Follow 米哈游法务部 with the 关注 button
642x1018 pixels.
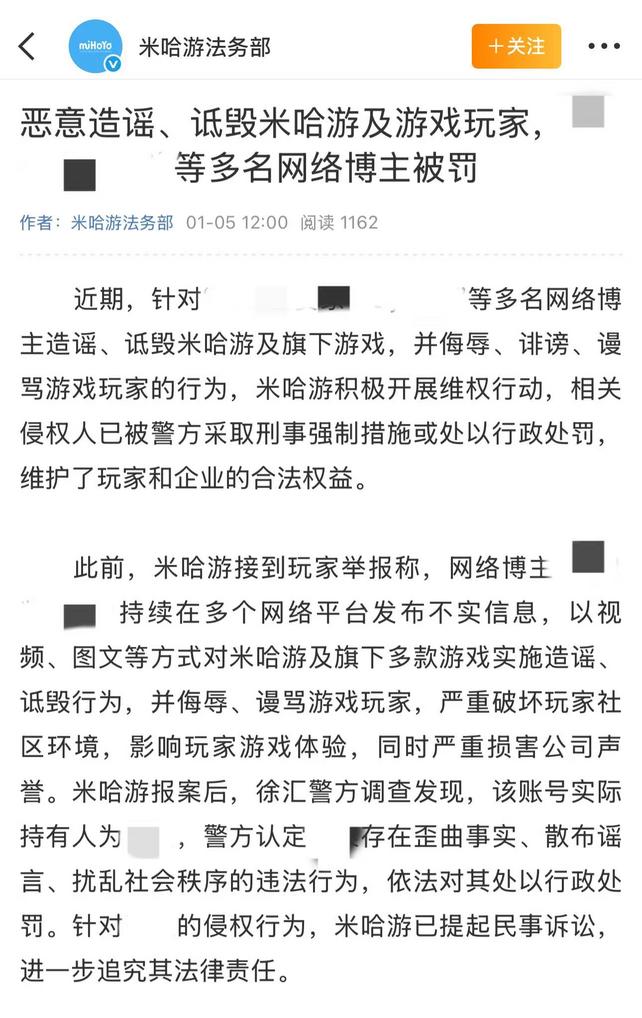click(516, 46)
